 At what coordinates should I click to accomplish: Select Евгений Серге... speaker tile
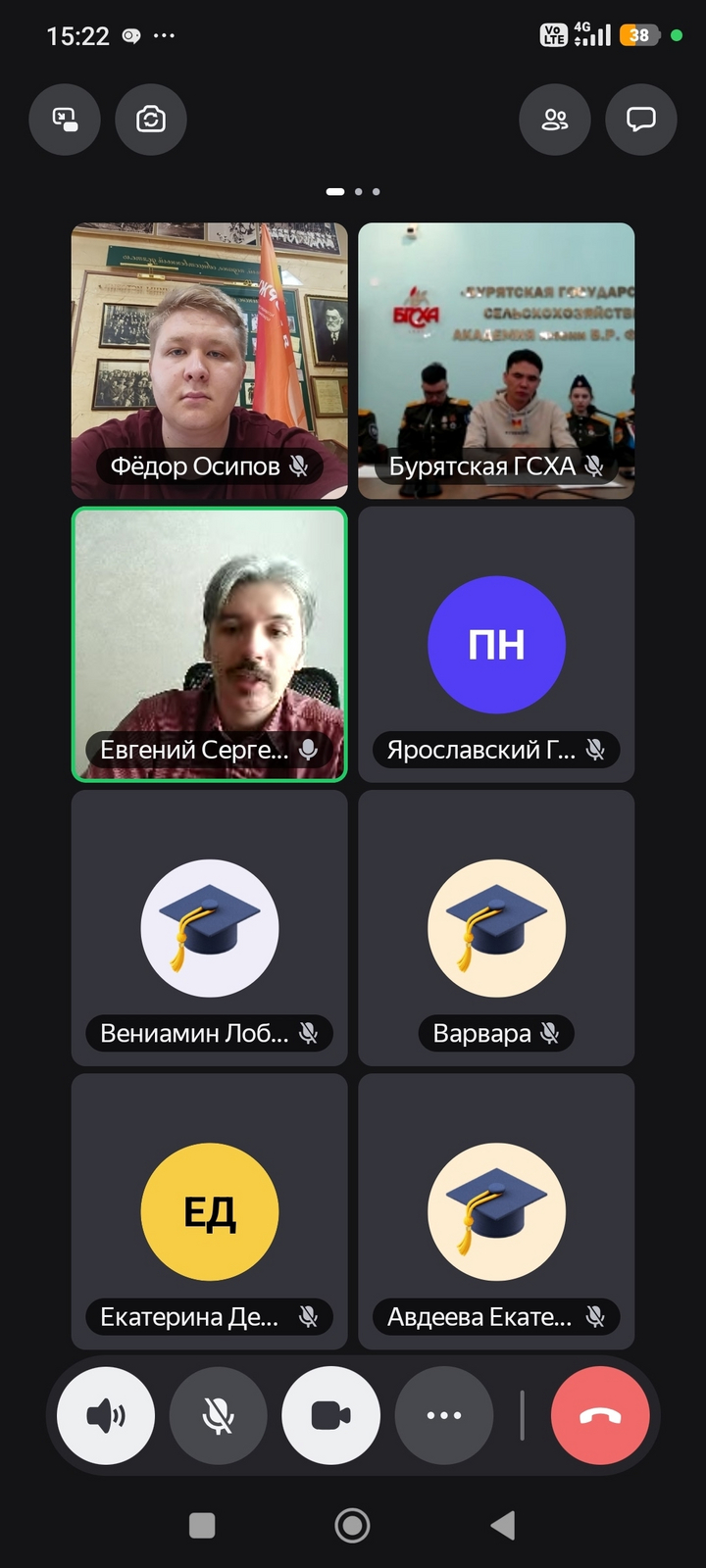(x=210, y=644)
